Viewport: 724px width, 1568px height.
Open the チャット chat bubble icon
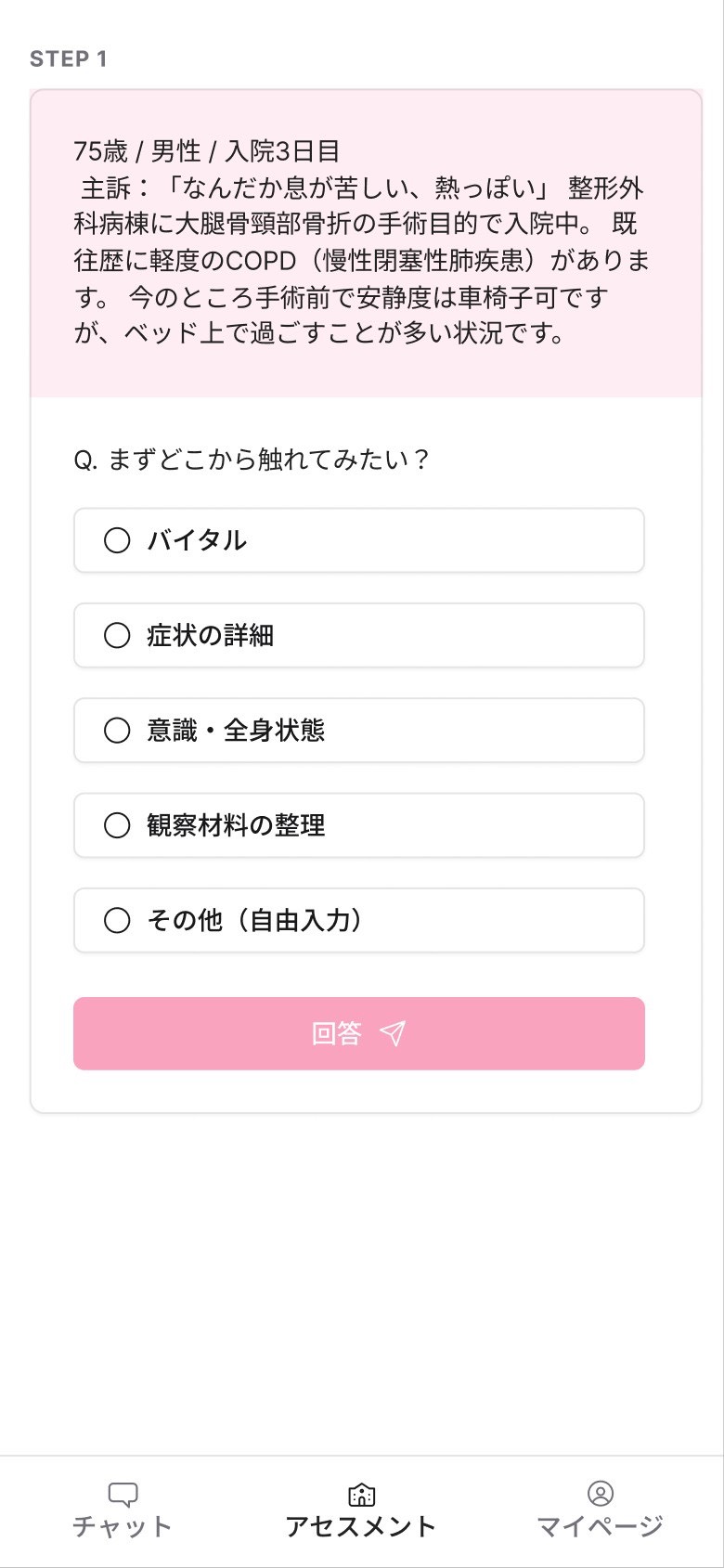123,1495
